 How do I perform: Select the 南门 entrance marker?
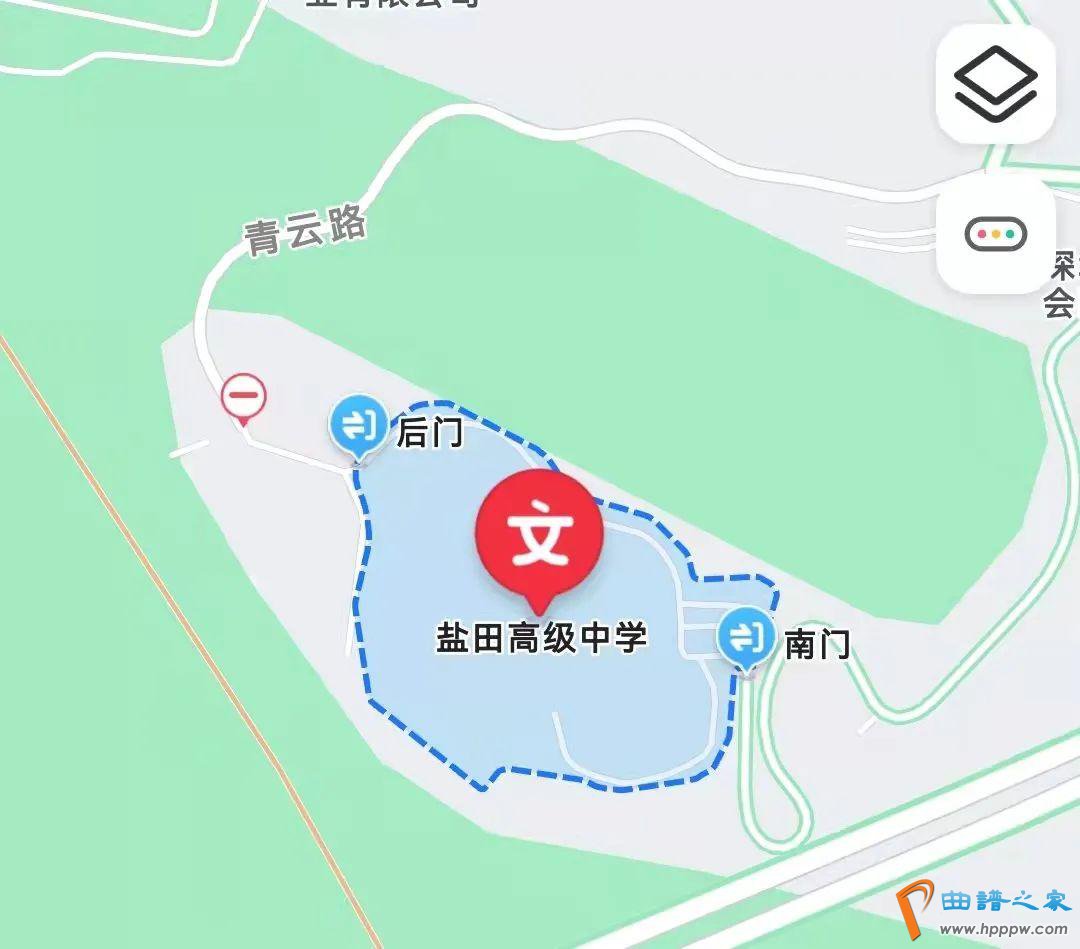point(746,635)
